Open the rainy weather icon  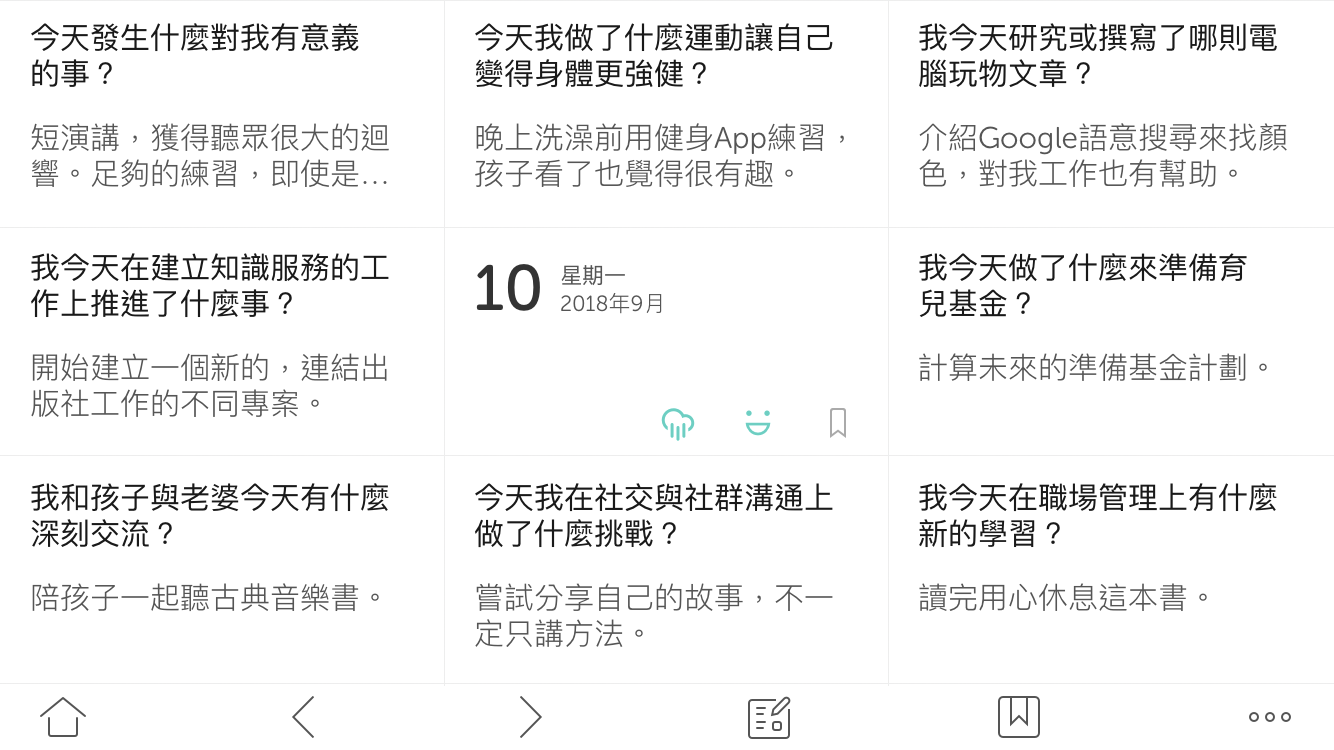[677, 423]
